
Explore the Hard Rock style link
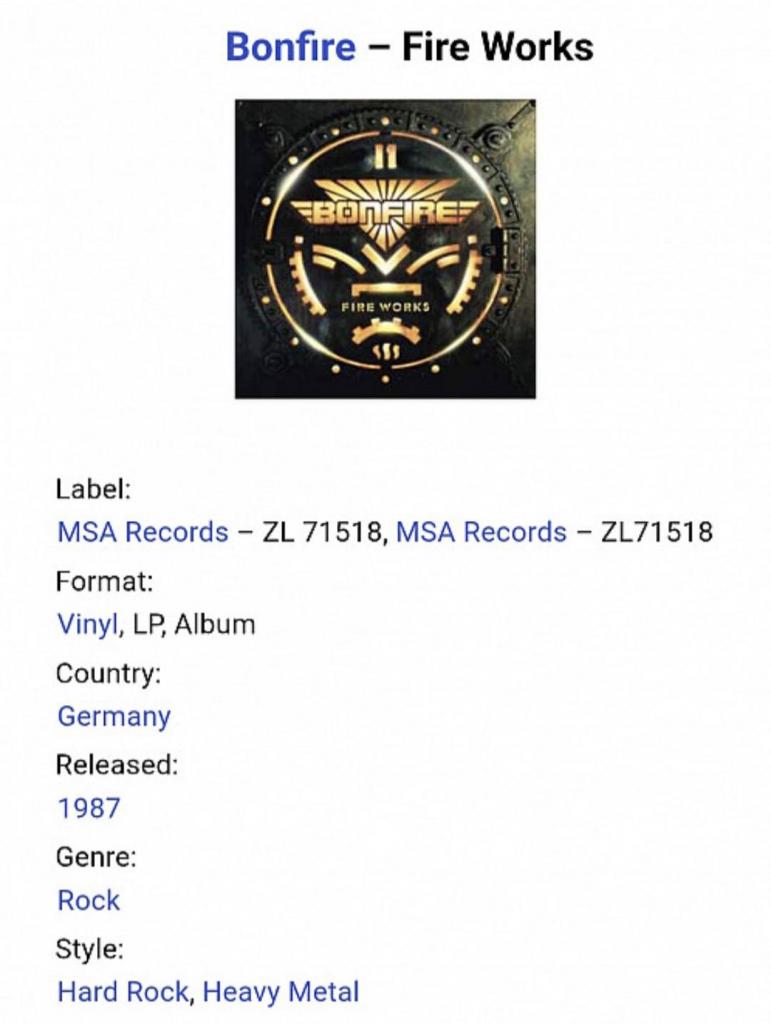tap(122, 992)
